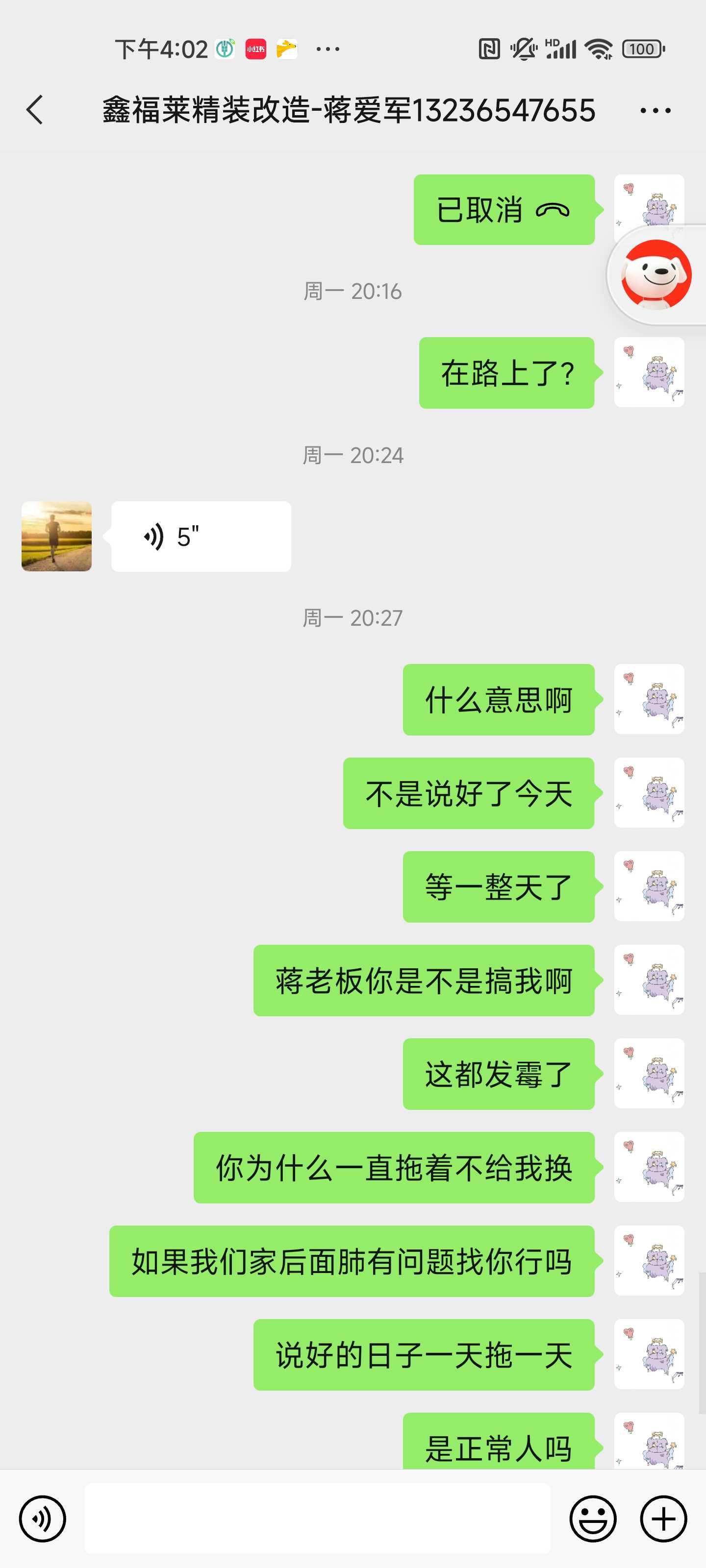Tap the cancelled call message to redial
This screenshot has width=706, height=1568.
tap(504, 210)
